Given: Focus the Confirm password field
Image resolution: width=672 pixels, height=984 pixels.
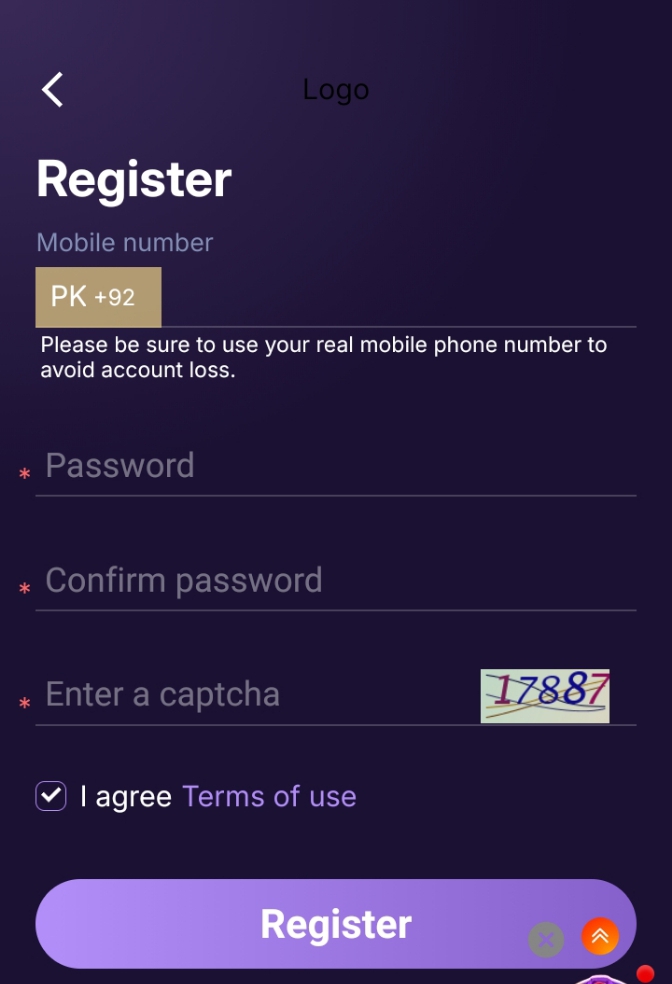Looking at the screenshot, I should coord(335,581).
